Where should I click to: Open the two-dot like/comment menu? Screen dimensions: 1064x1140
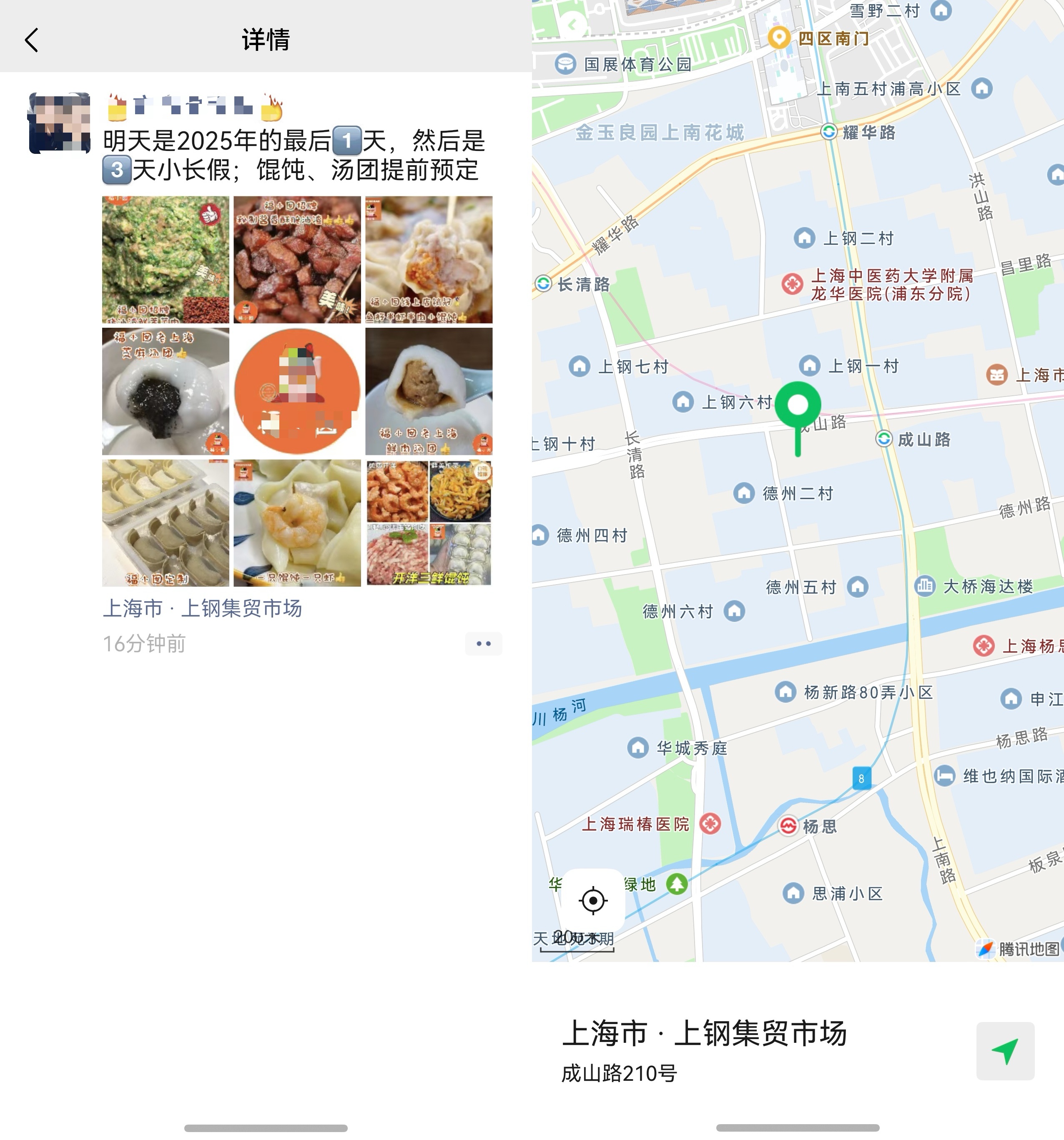click(x=483, y=643)
